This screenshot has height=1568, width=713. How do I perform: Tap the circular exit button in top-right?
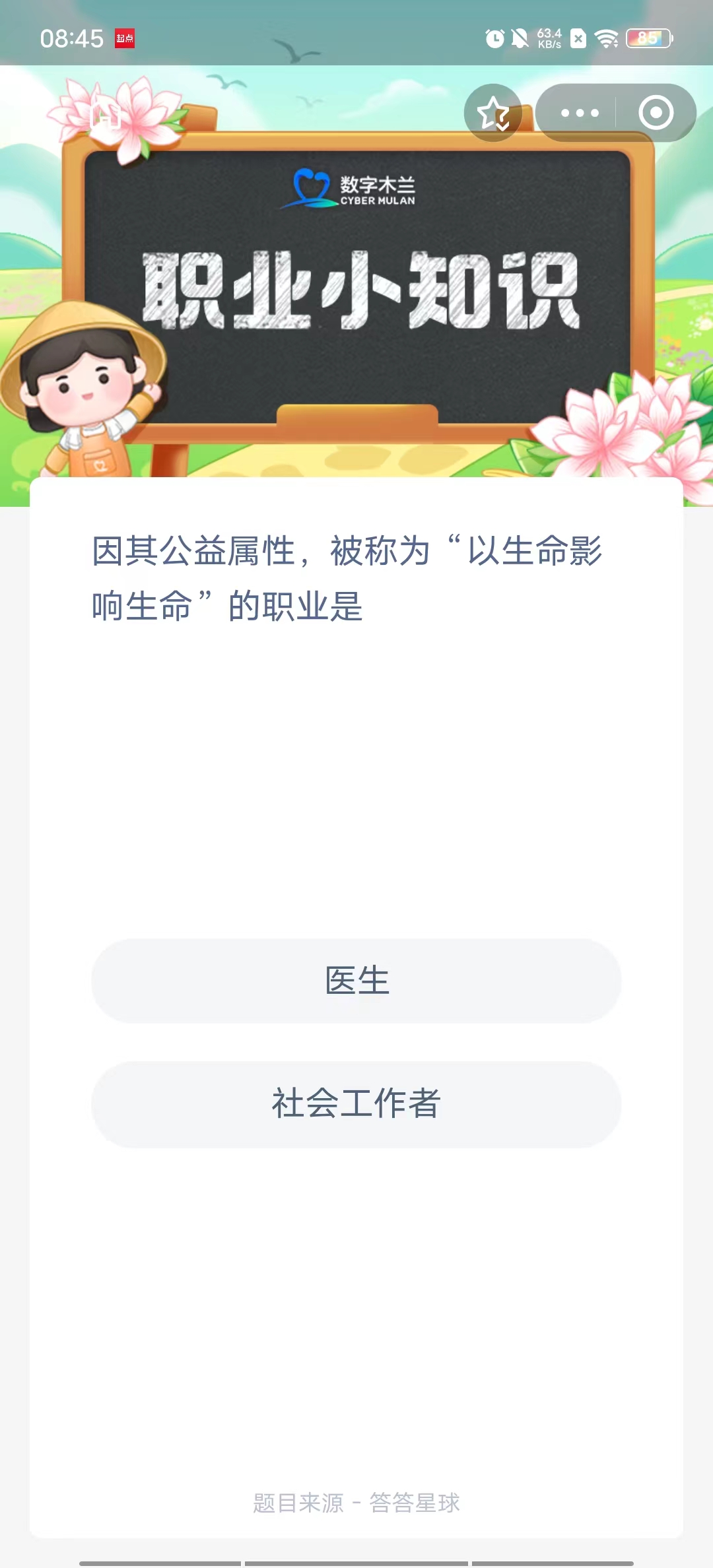657,114
